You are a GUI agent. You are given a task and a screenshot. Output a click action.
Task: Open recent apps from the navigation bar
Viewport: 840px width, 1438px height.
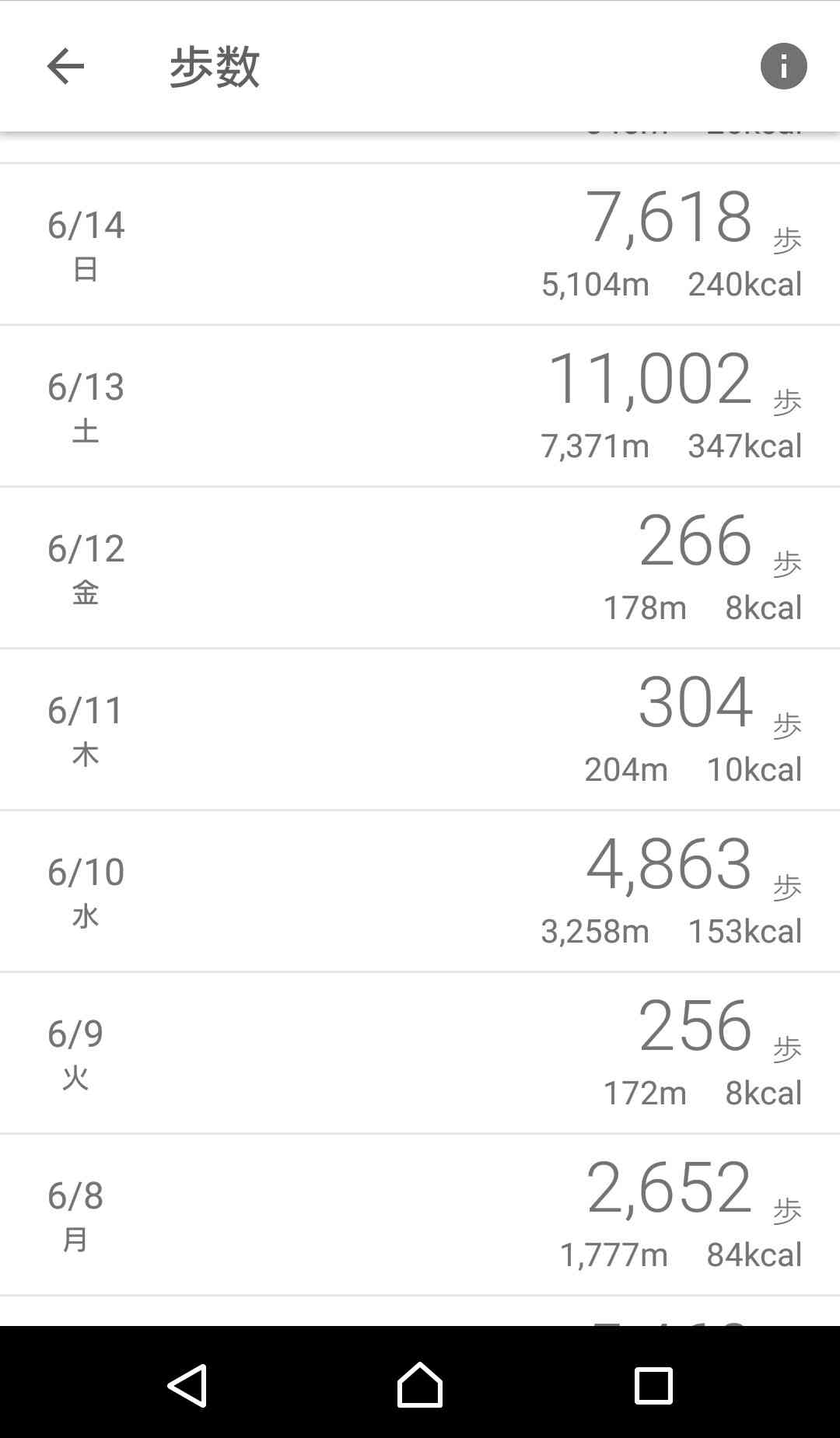653,1385
